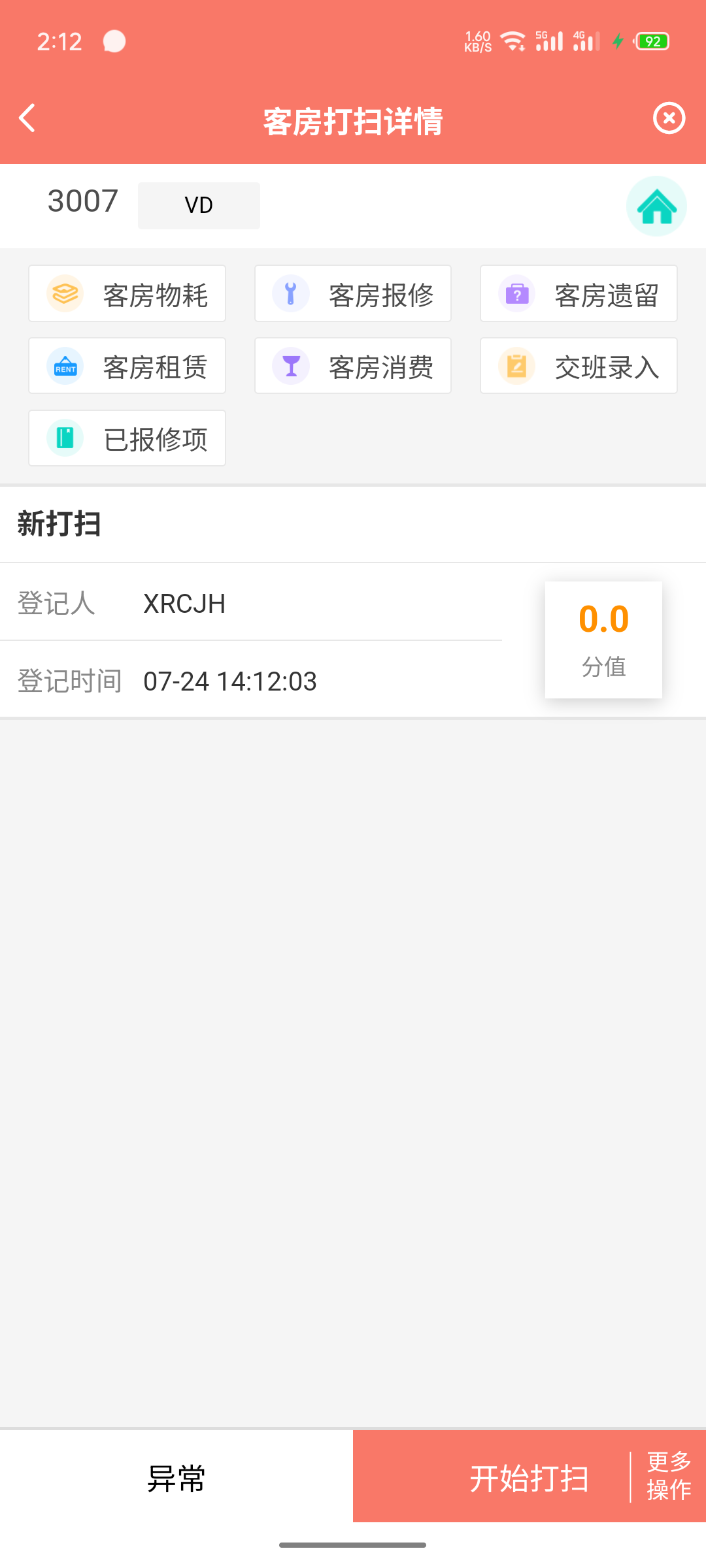Open 客房报修

click(x=353, y=294)
